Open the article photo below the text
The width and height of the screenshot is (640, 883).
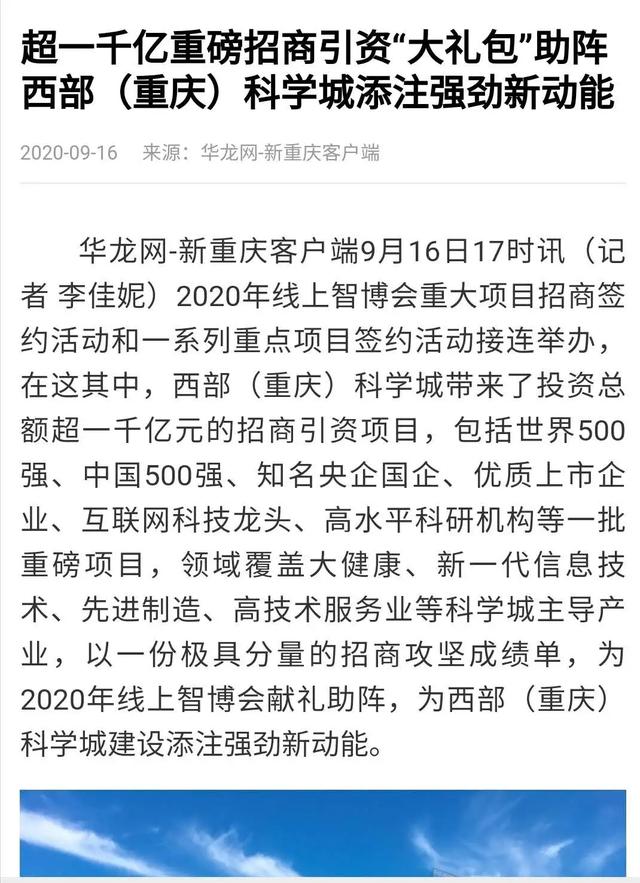322,835
